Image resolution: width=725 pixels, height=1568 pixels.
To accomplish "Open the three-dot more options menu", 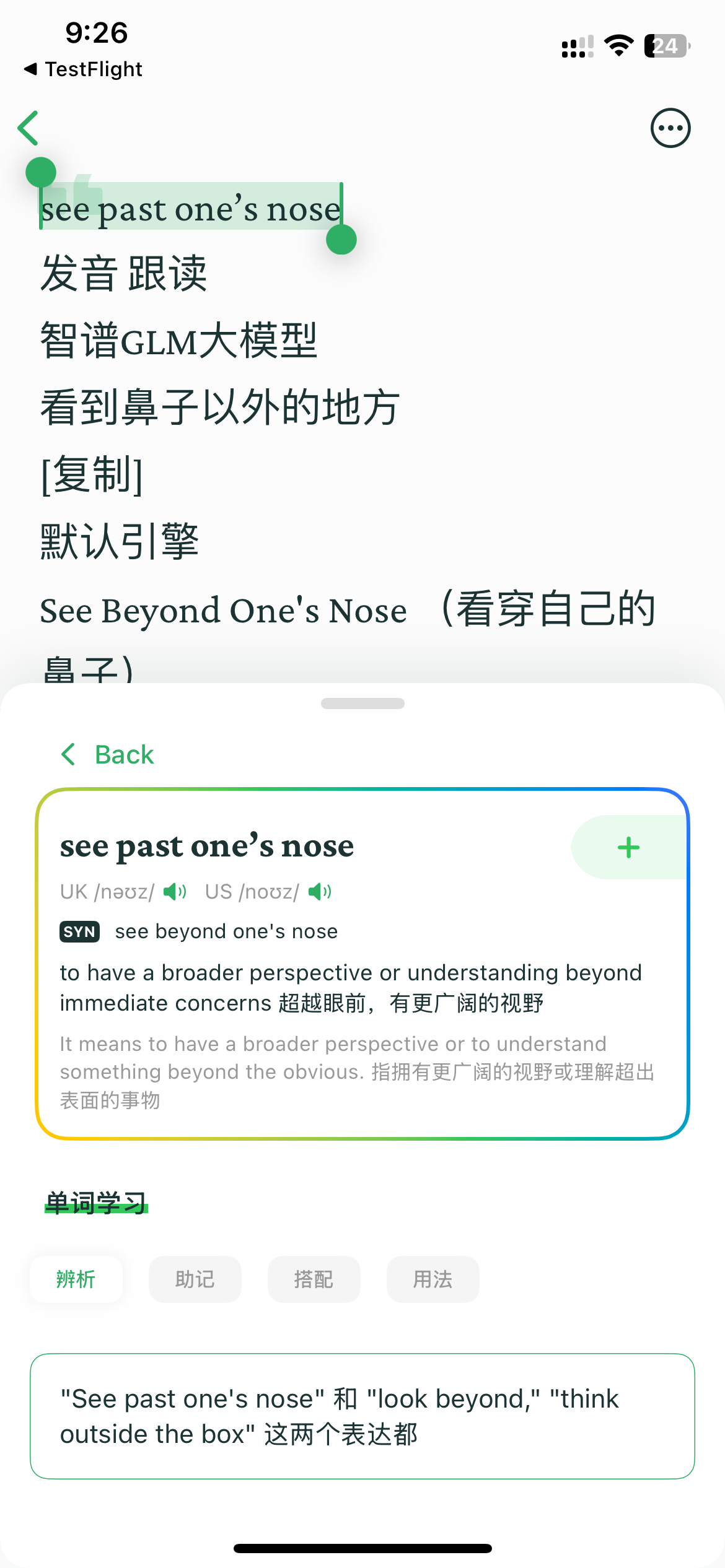I will click(x=670, y=128).
